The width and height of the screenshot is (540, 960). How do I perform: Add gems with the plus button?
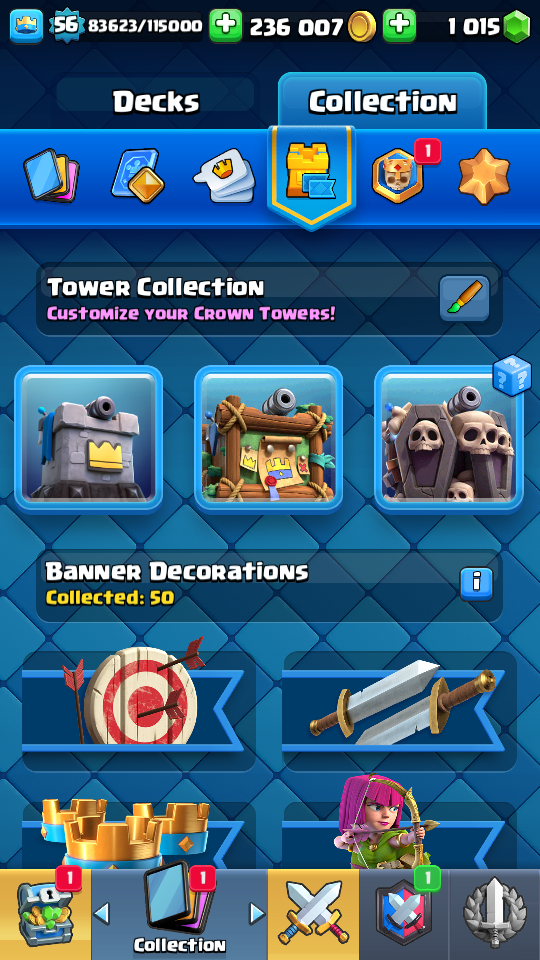[x=399, y=26]
